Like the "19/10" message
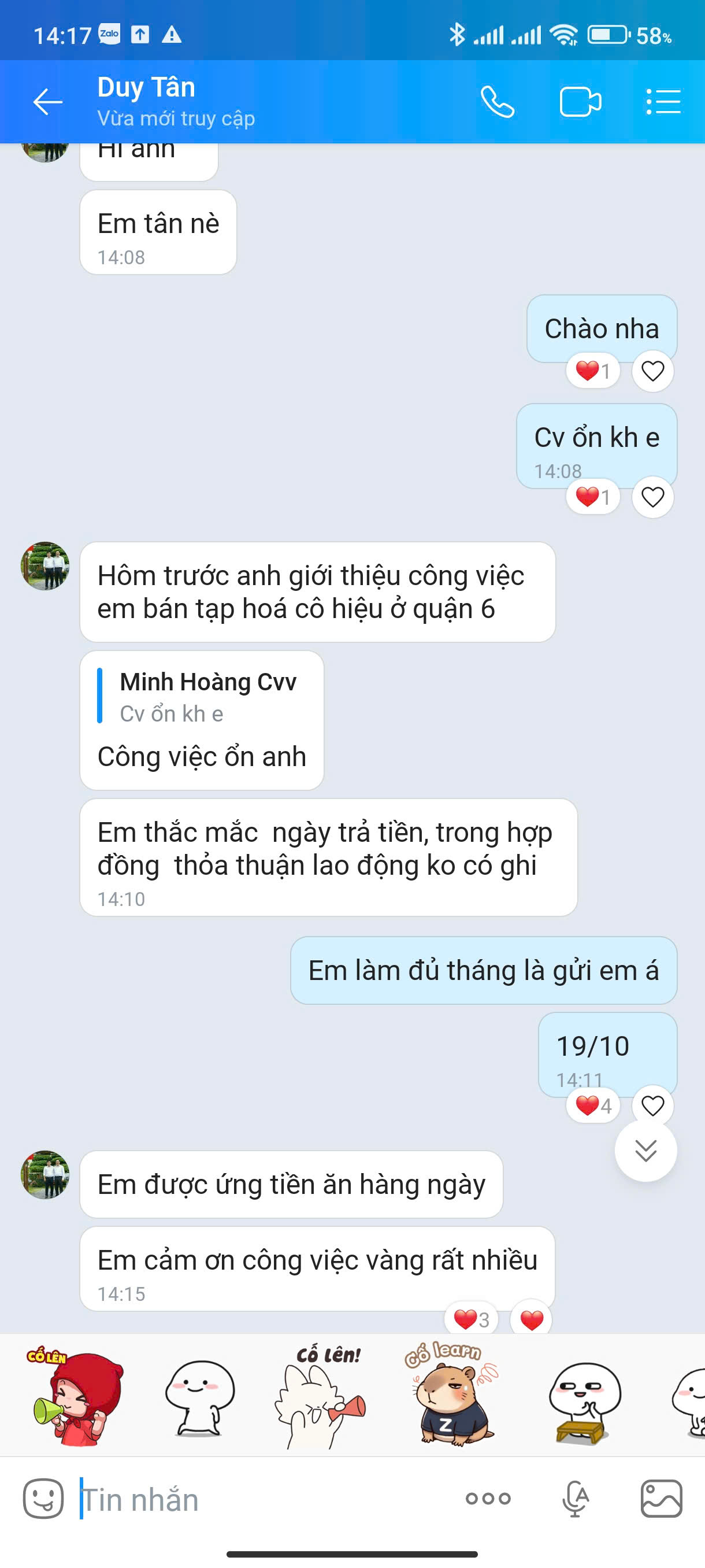 click(652, 1105)
